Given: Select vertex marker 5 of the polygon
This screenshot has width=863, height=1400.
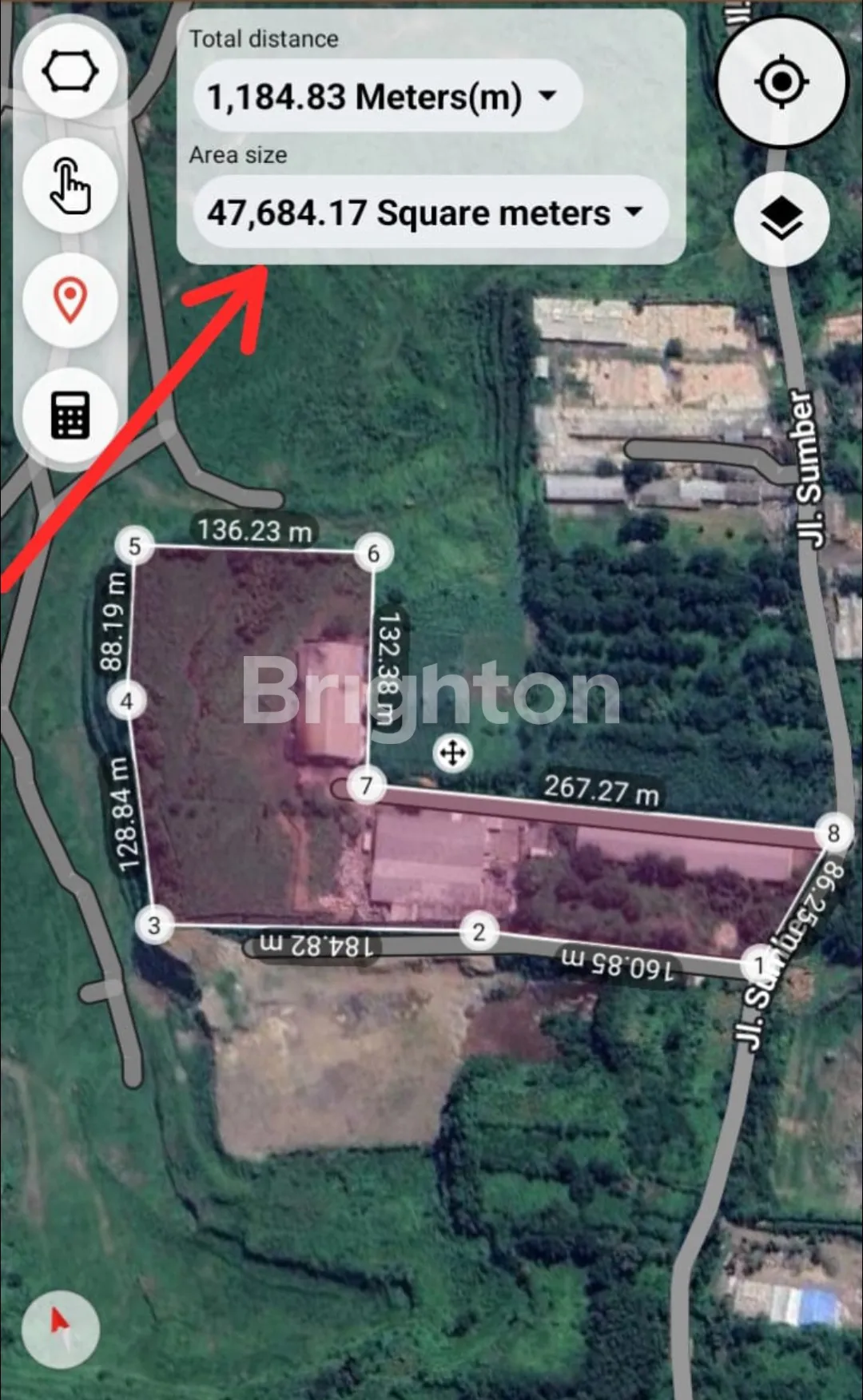Looking at the screenshot, I should click(x=134, y=547).
